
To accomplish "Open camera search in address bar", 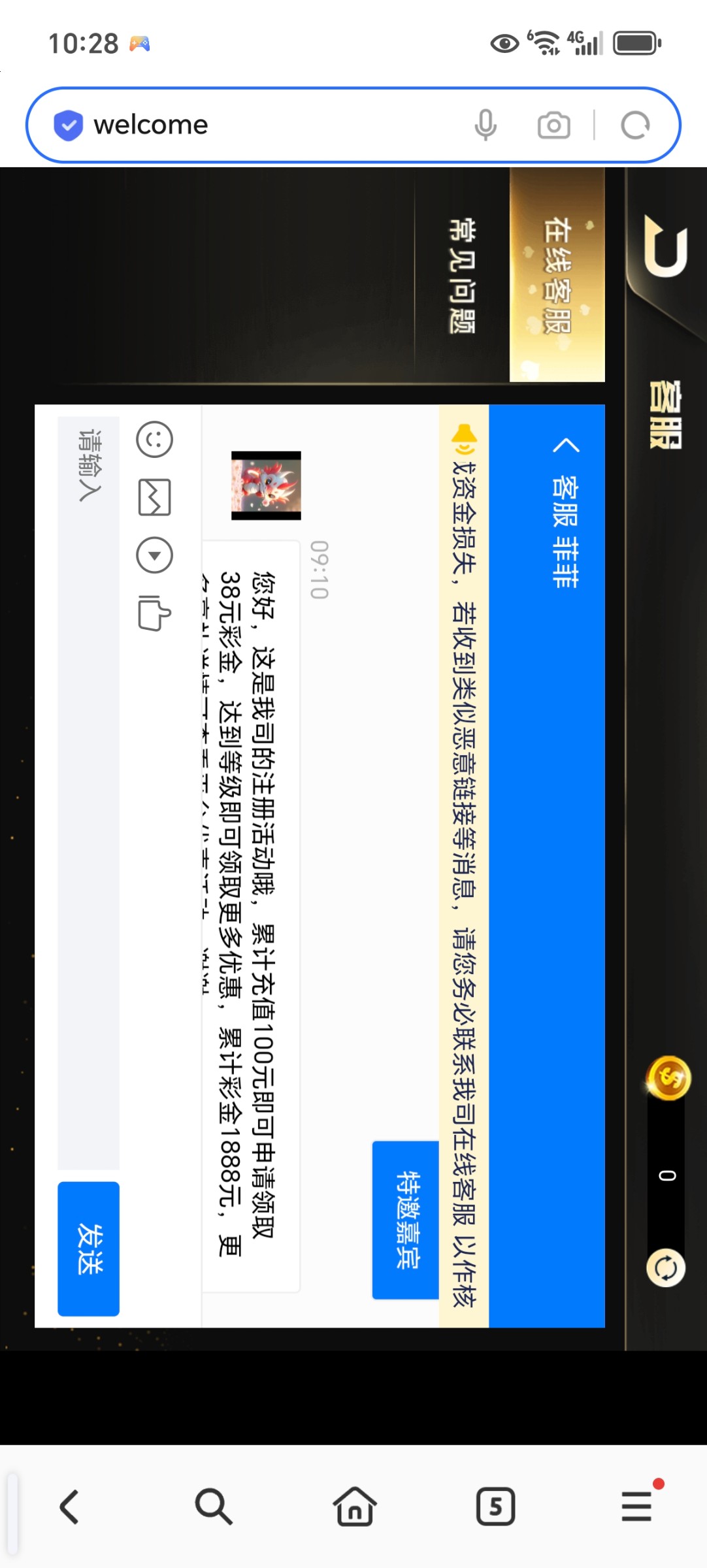I will click(553, 125).
